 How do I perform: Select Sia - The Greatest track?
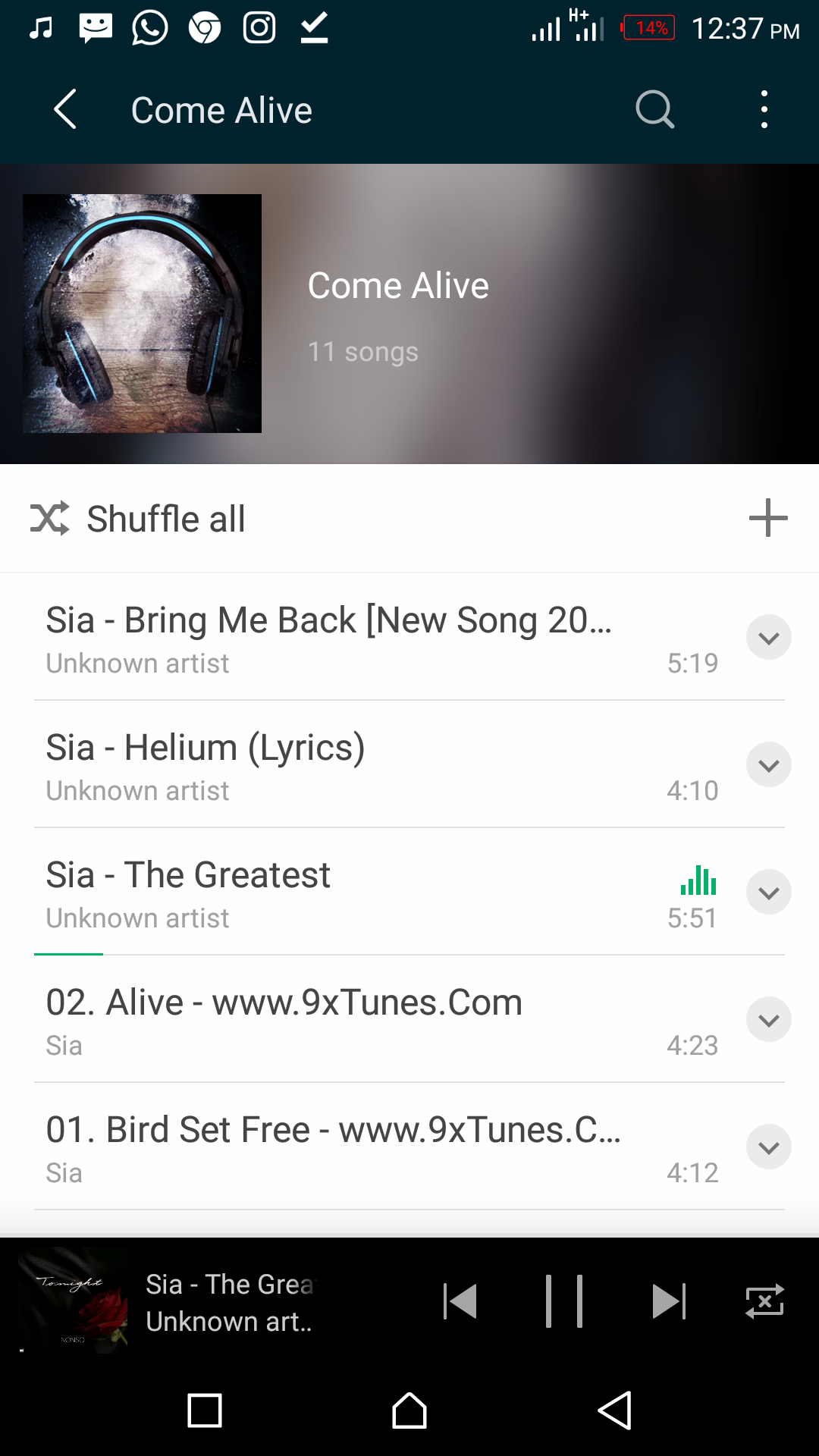pyautogui.click(x=328, y=891)
